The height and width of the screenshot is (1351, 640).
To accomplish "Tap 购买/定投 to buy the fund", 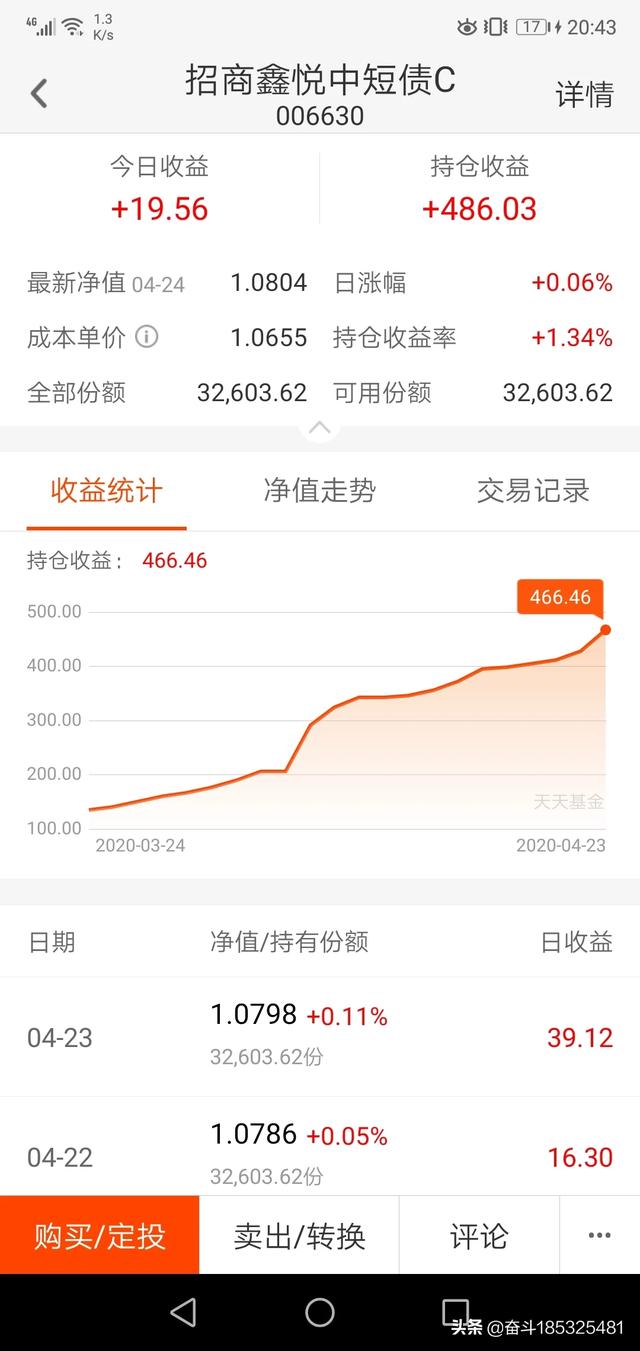I will point(100,1235).
